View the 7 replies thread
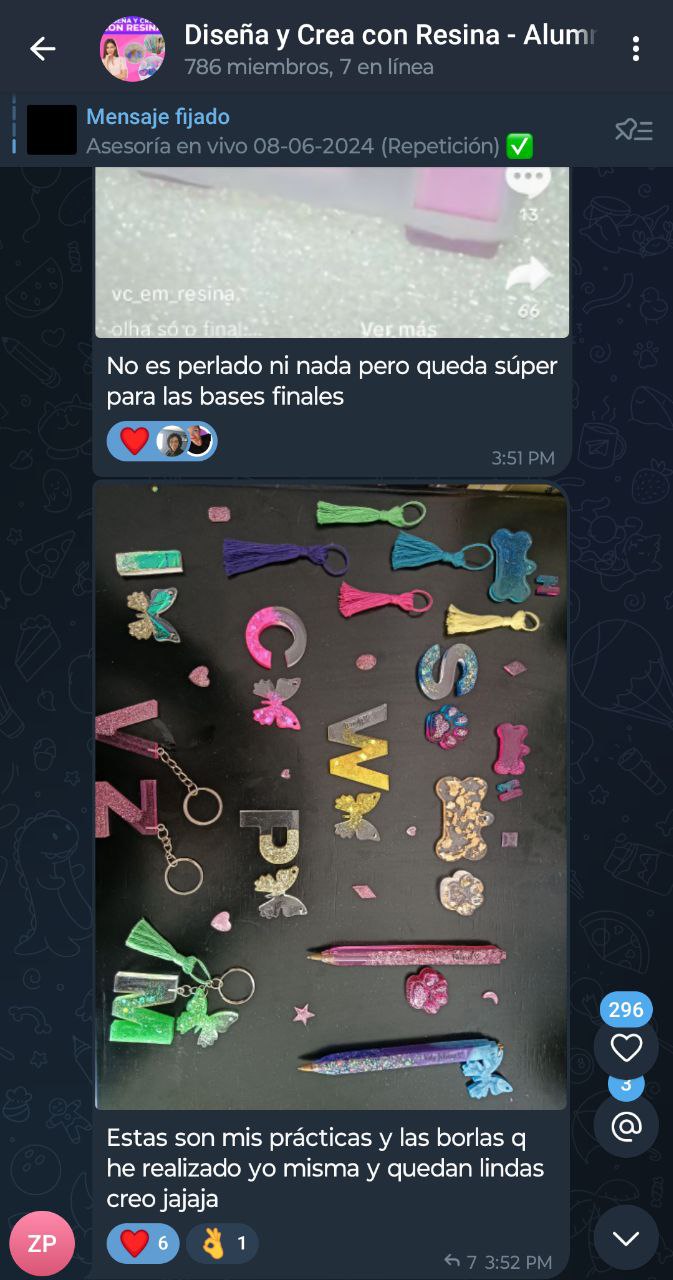 (461, 1262)
